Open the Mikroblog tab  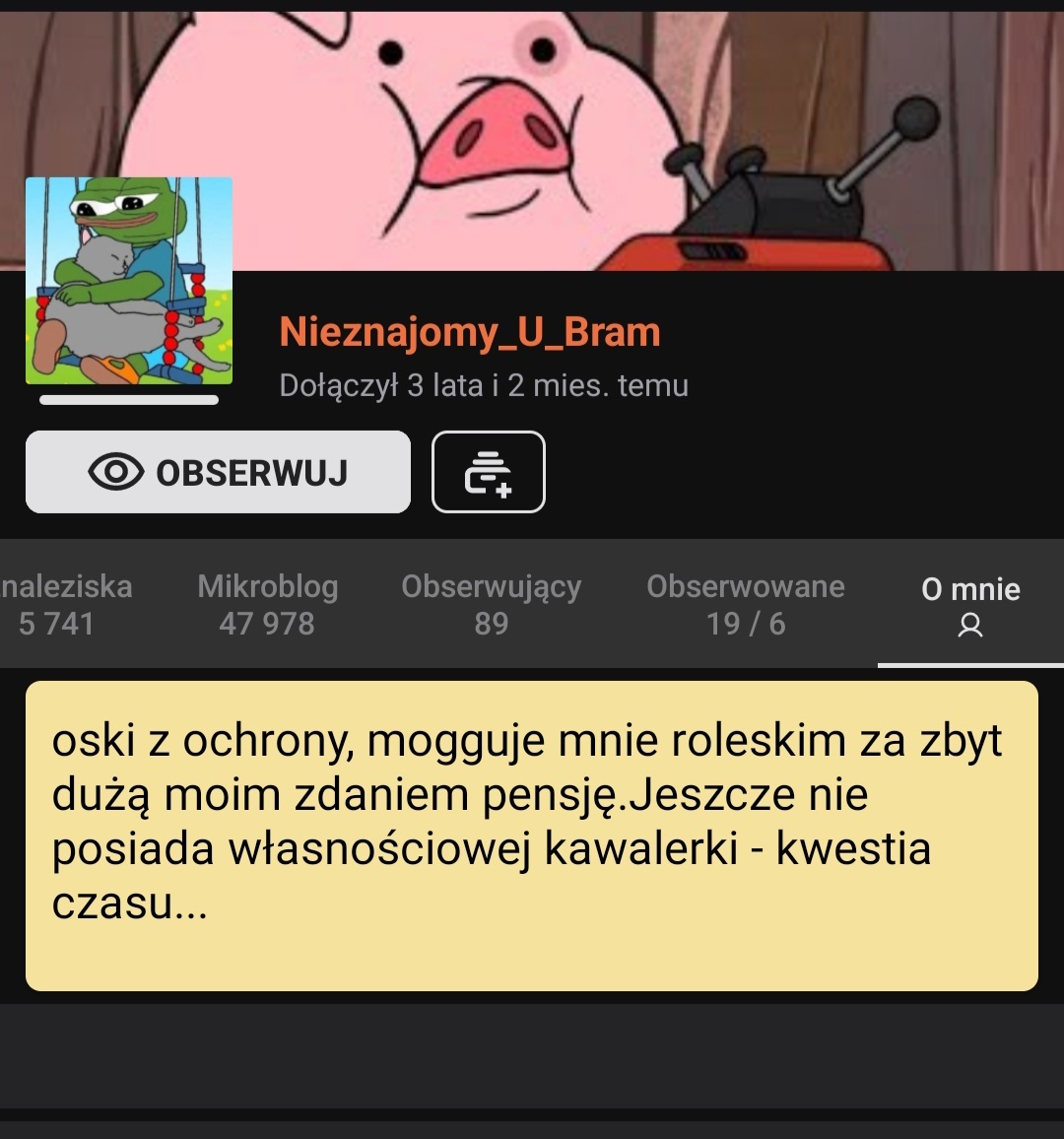click(267, 604)
